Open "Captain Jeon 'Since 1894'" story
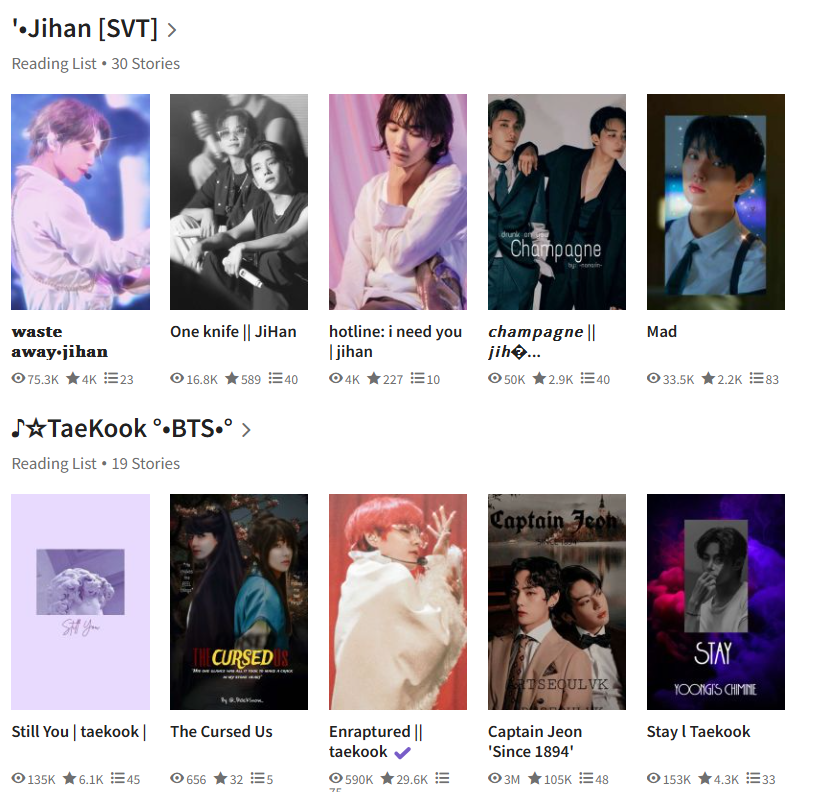Viewport: 816px width, 792px height. (x=557, y=602)
